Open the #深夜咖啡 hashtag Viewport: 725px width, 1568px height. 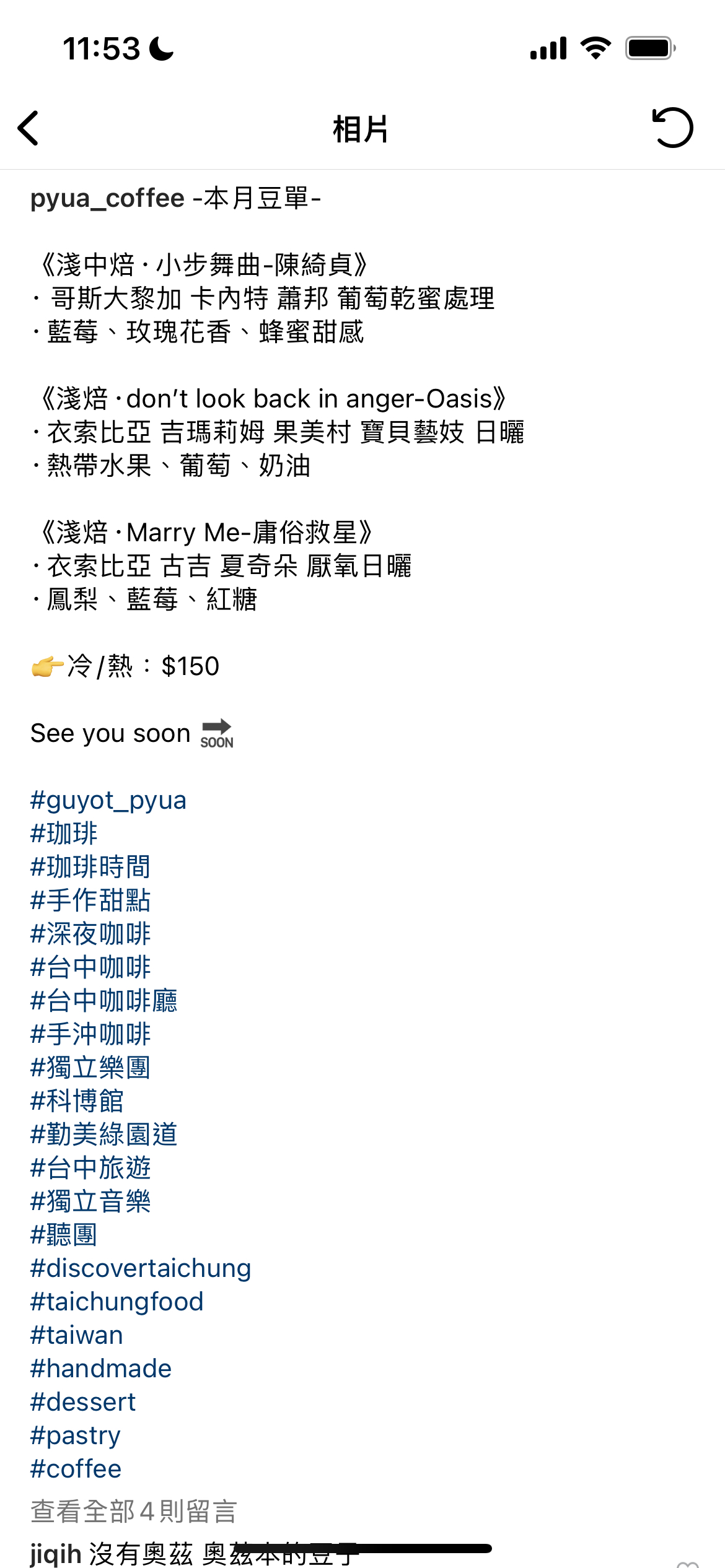(x=90, y=934)
